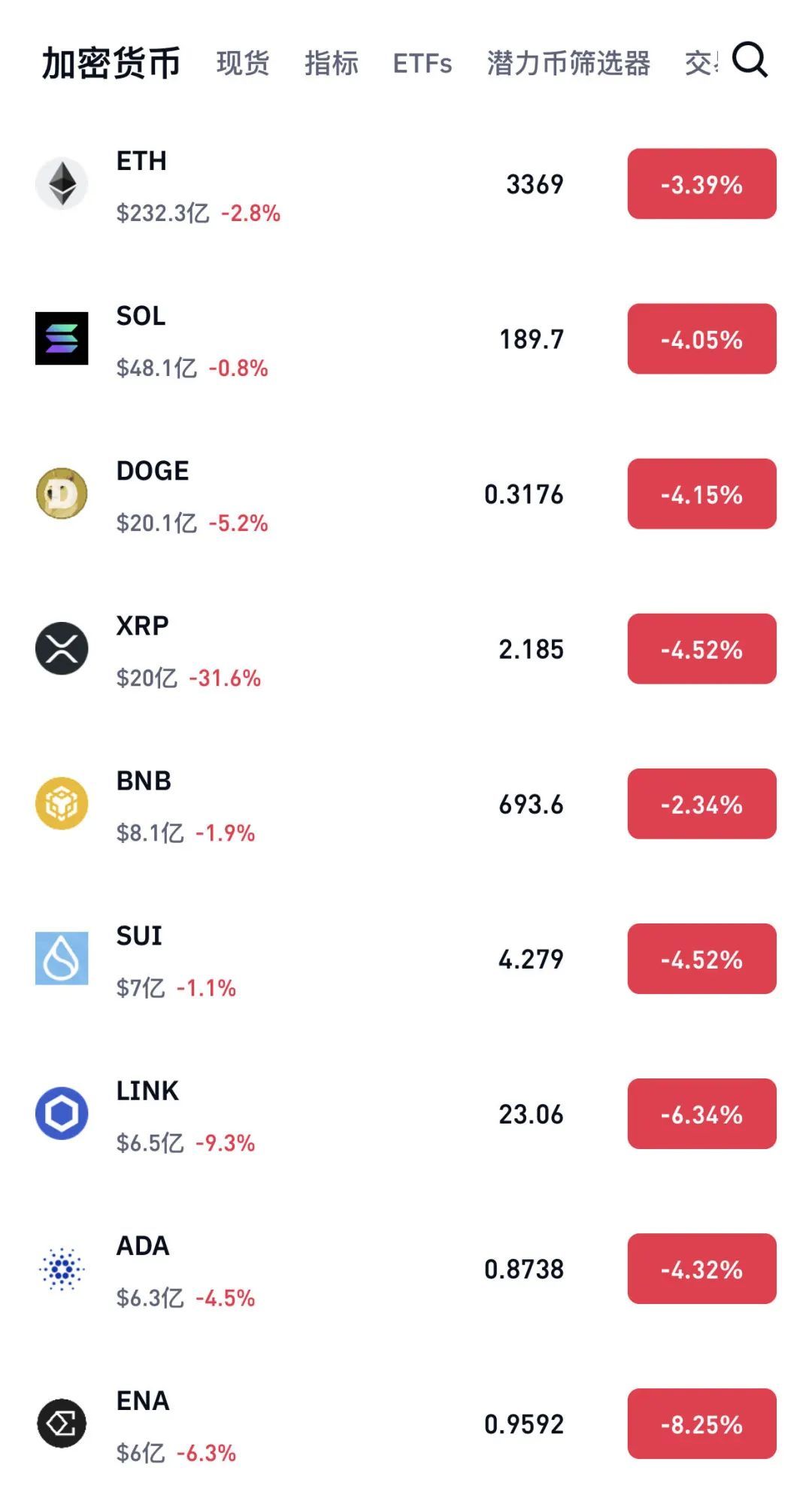Open the LINK listing
The height and width of the screenshot is (1495, 812).
[x=301, y=1114]
